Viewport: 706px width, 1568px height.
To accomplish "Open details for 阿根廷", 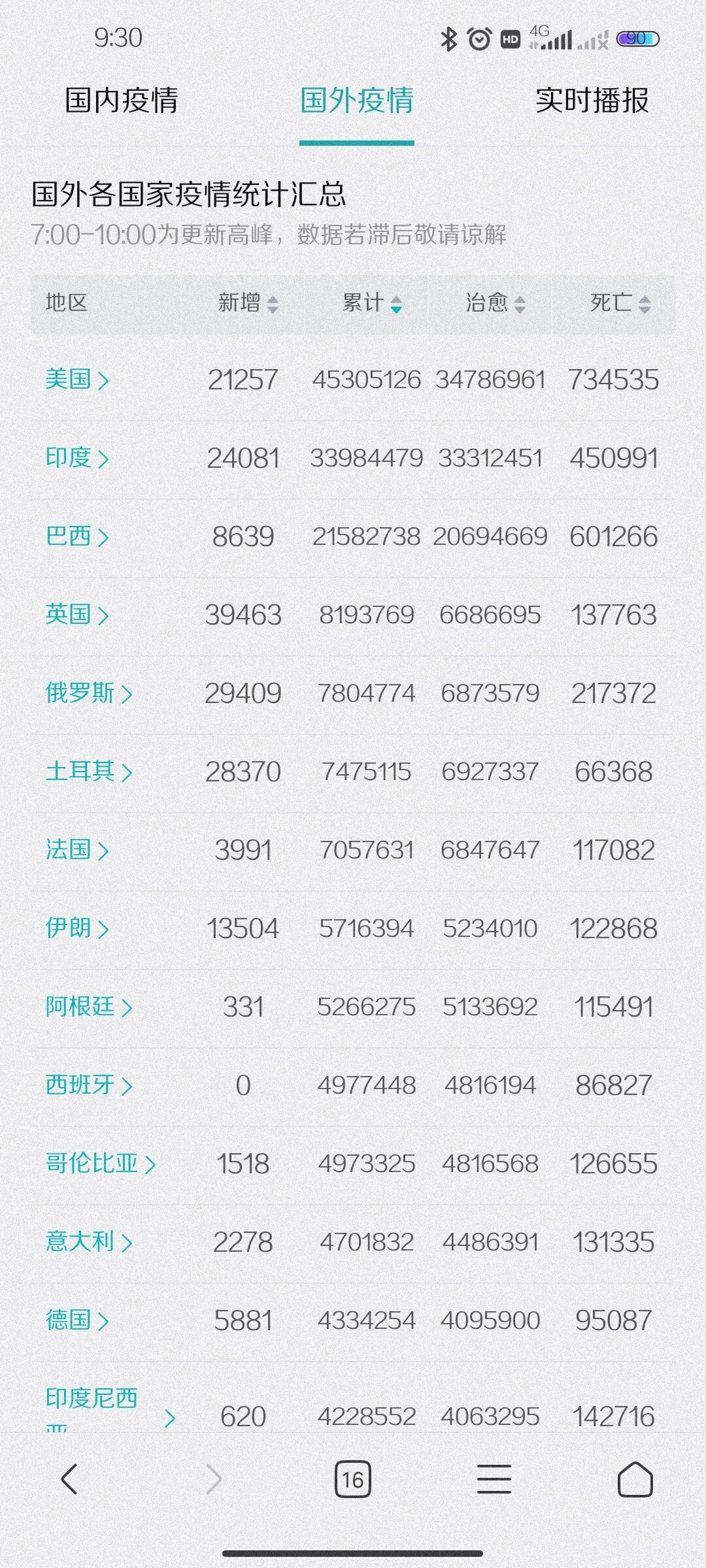I will [x=88, y=1007].
